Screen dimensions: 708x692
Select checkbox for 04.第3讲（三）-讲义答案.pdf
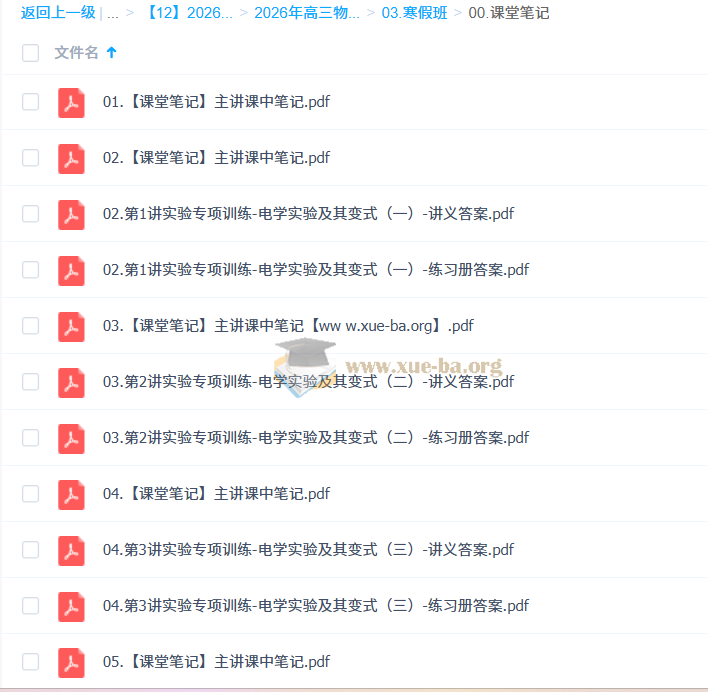pos(30,550)
